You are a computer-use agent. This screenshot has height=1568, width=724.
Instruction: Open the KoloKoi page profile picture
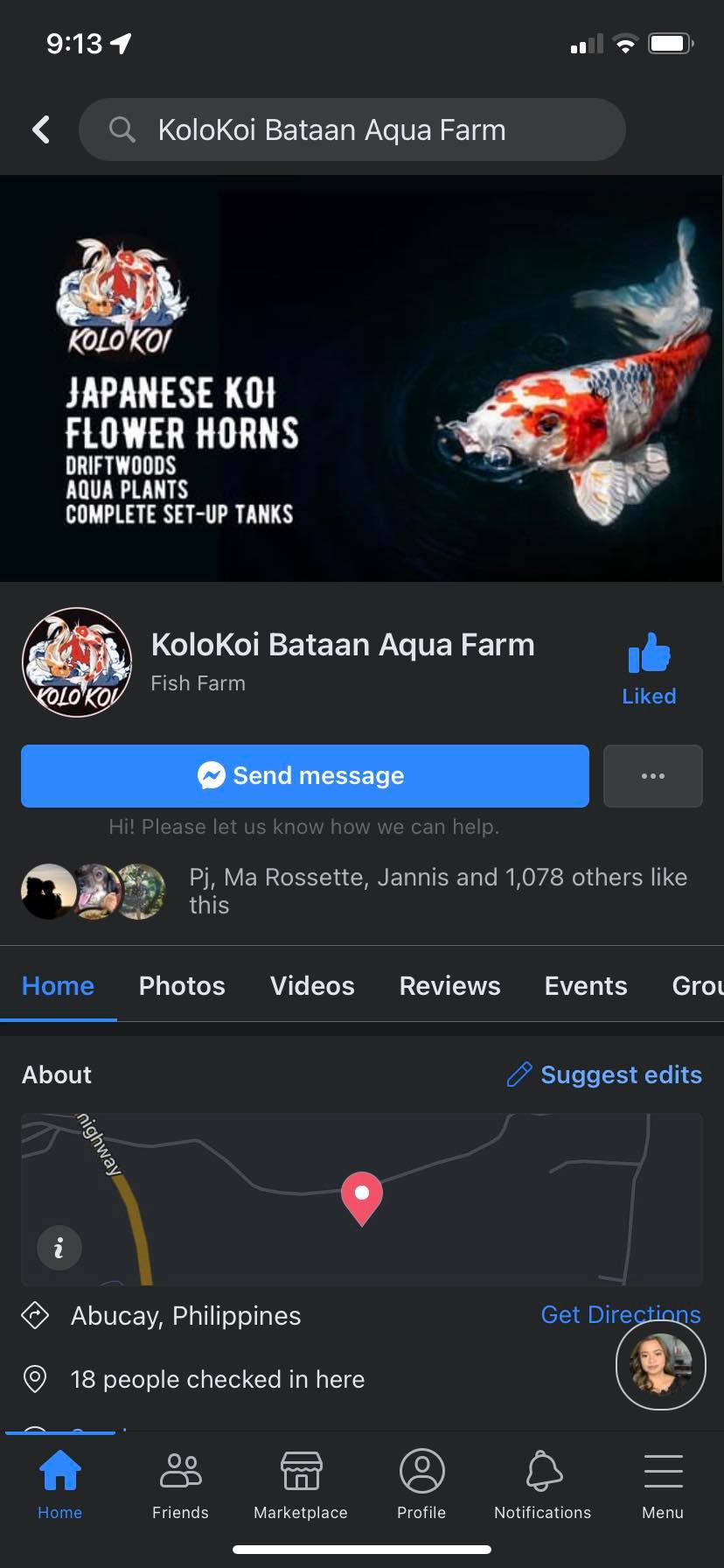pyautogui.click(x=77, y=662)
